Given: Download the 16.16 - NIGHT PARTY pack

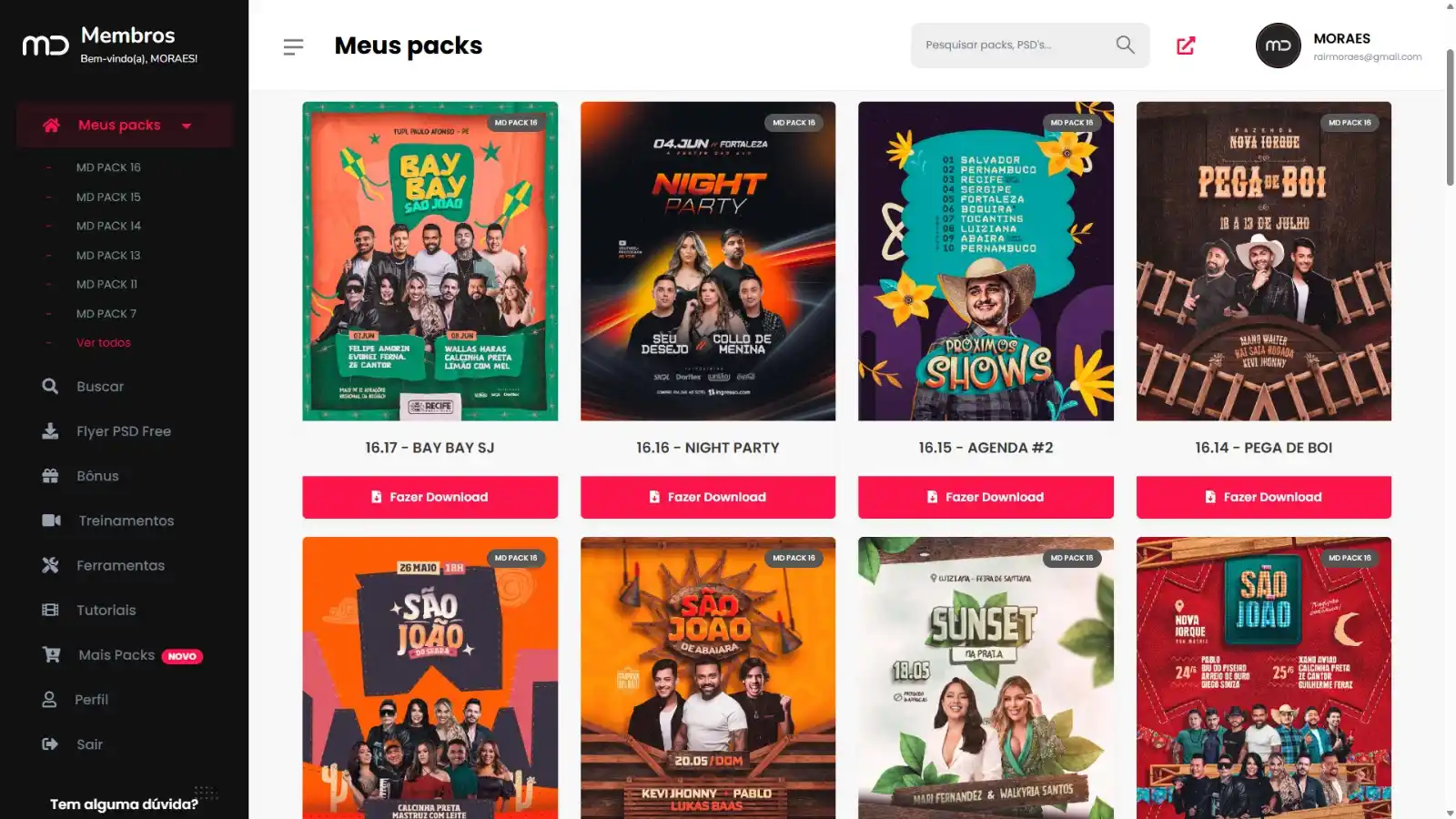Looking at the screenshot, I should point(707,497).
